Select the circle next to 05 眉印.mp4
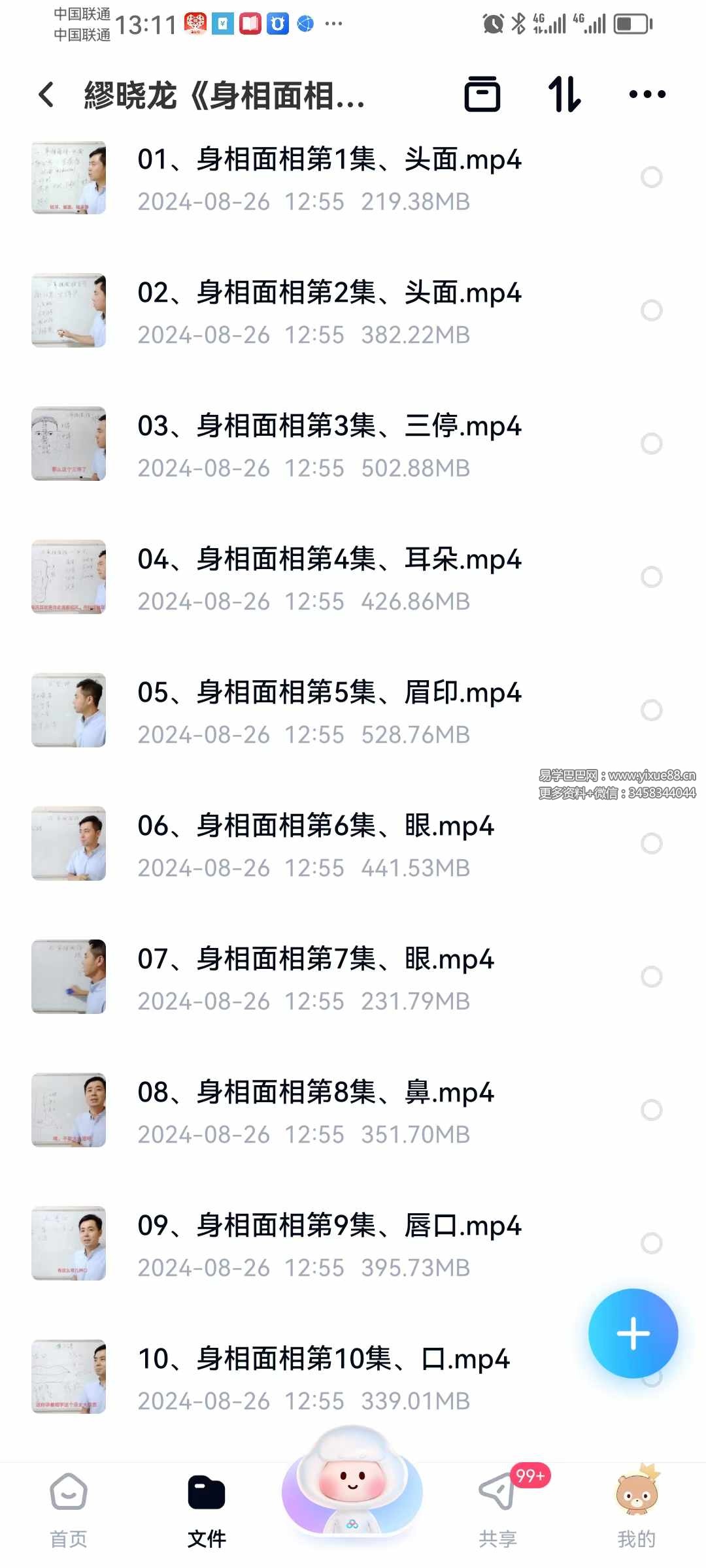Viewport: 706px width, 1568px height. pyautogui.click(x=652, y=709)
